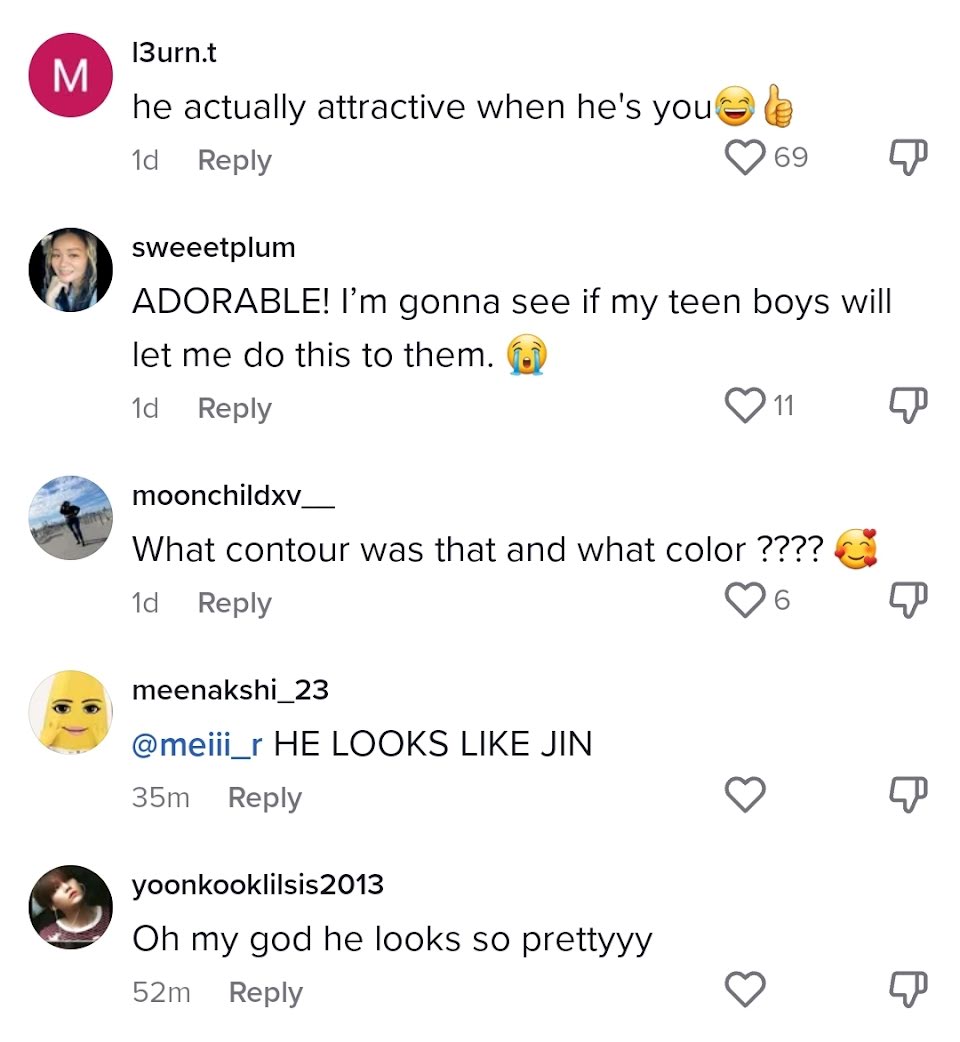Screen dimensions: 960x1042
Task: Like sweeetplum's ADORABLE comment
Action: (745, 405)
